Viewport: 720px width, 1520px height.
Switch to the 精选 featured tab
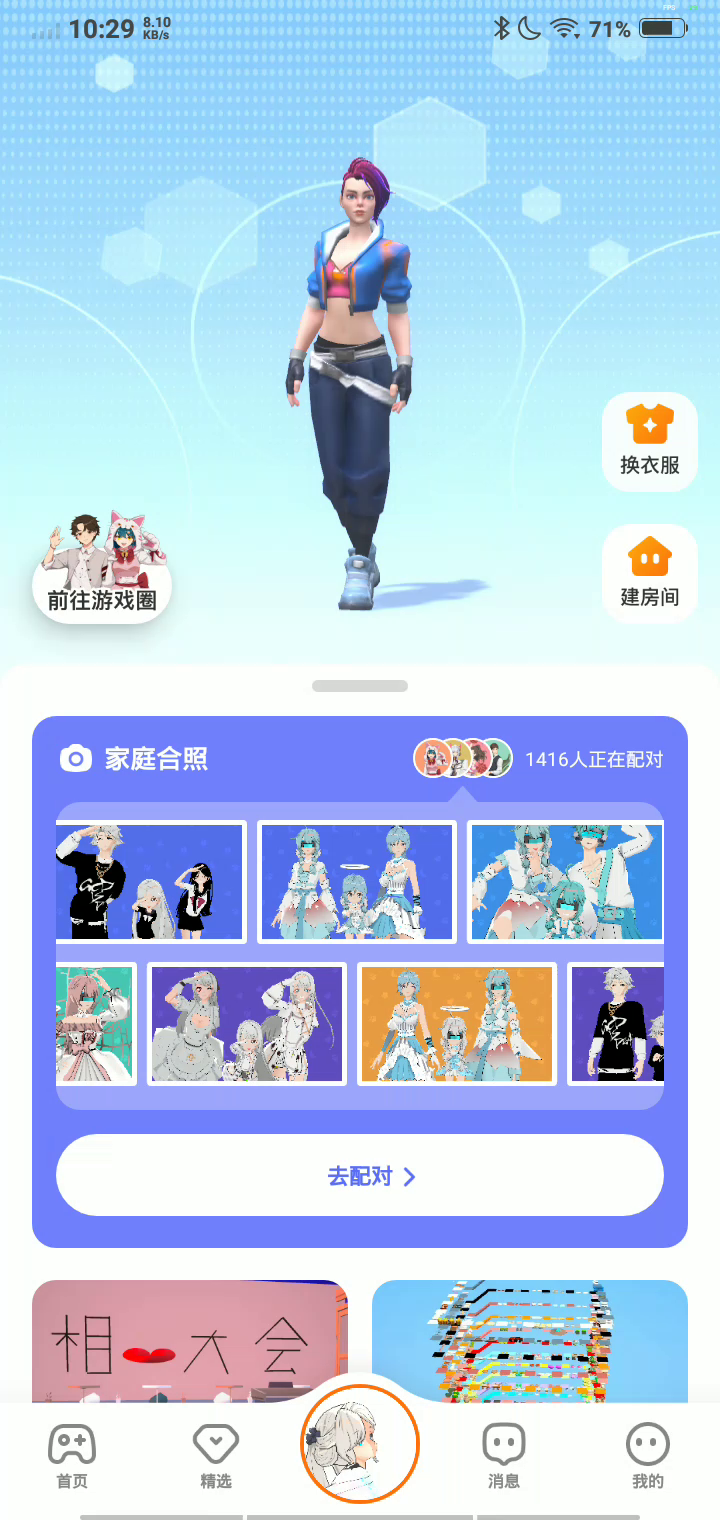click(x=216, y=1456)
